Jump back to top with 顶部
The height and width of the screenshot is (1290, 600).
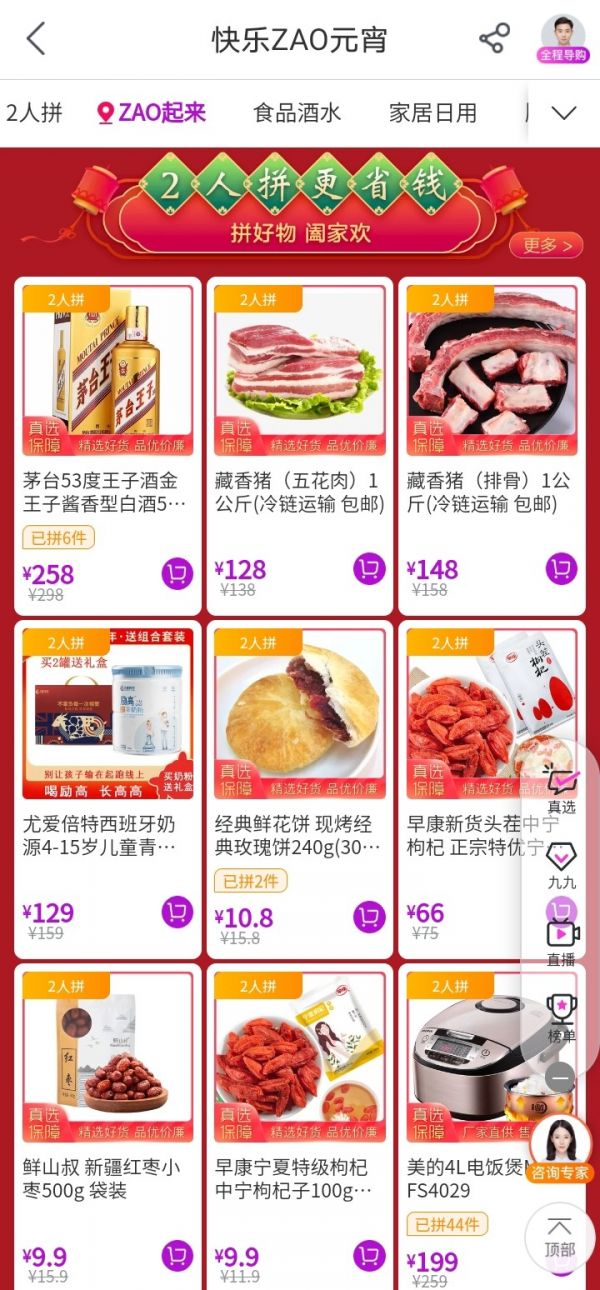coord(560,1236)
